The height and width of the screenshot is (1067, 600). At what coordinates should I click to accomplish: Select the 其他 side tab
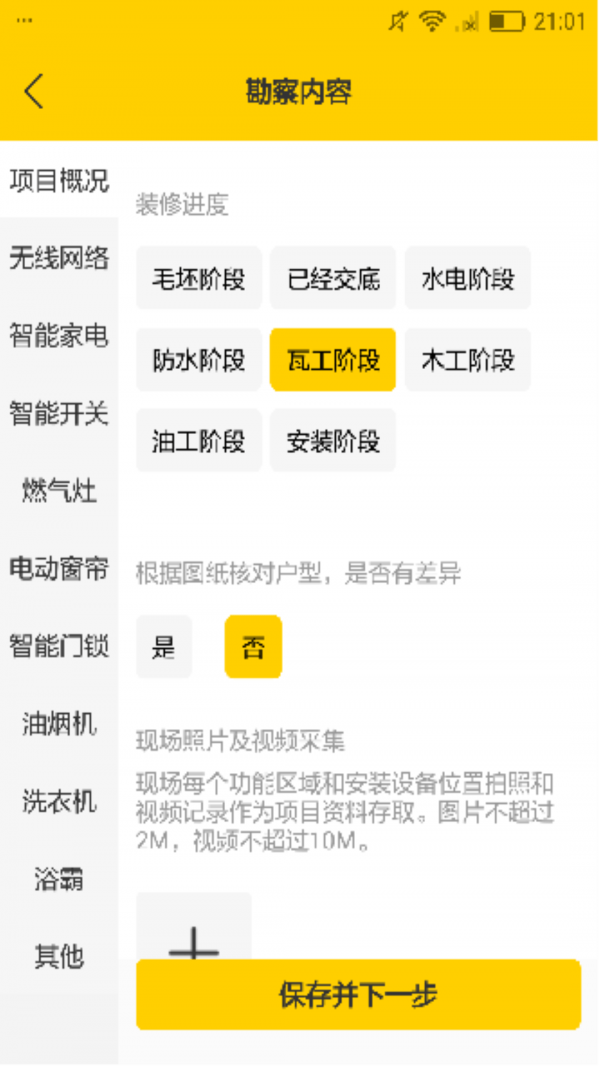59,957
